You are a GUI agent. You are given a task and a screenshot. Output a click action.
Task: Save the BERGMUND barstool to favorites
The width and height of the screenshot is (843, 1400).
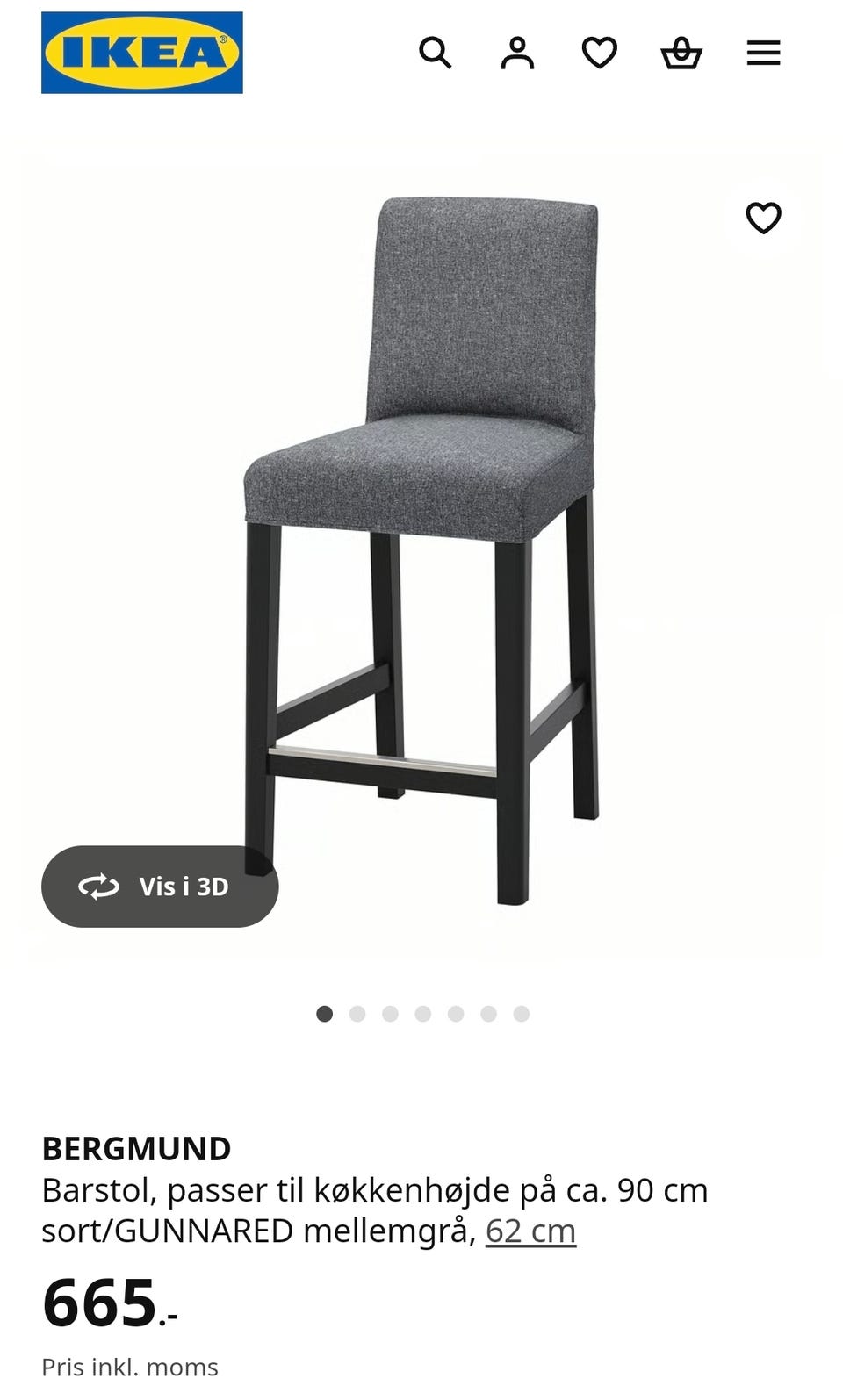click(763, 218)
